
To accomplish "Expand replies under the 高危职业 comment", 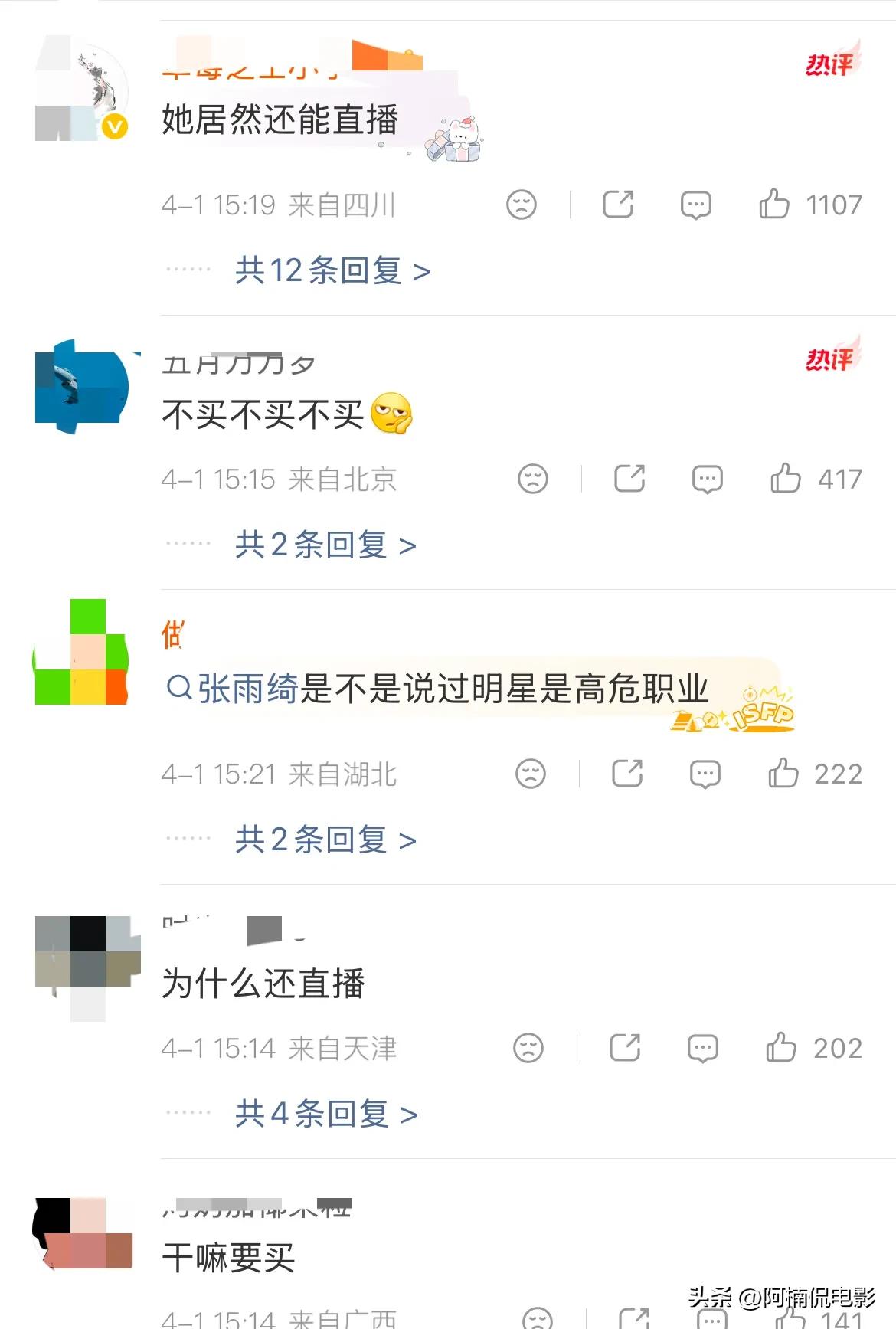I will coord(325,840).
